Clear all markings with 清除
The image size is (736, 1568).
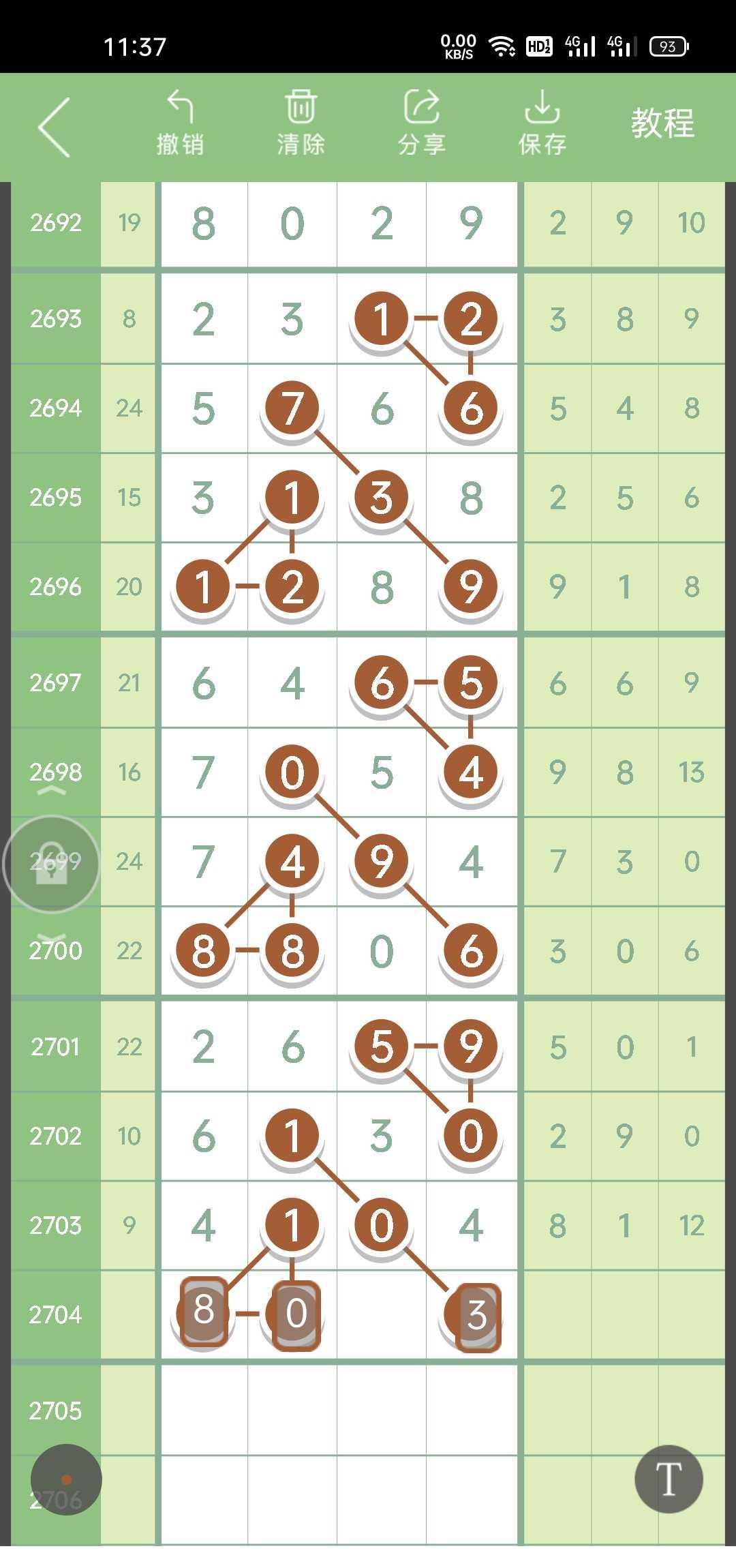[x=301, y=123]
